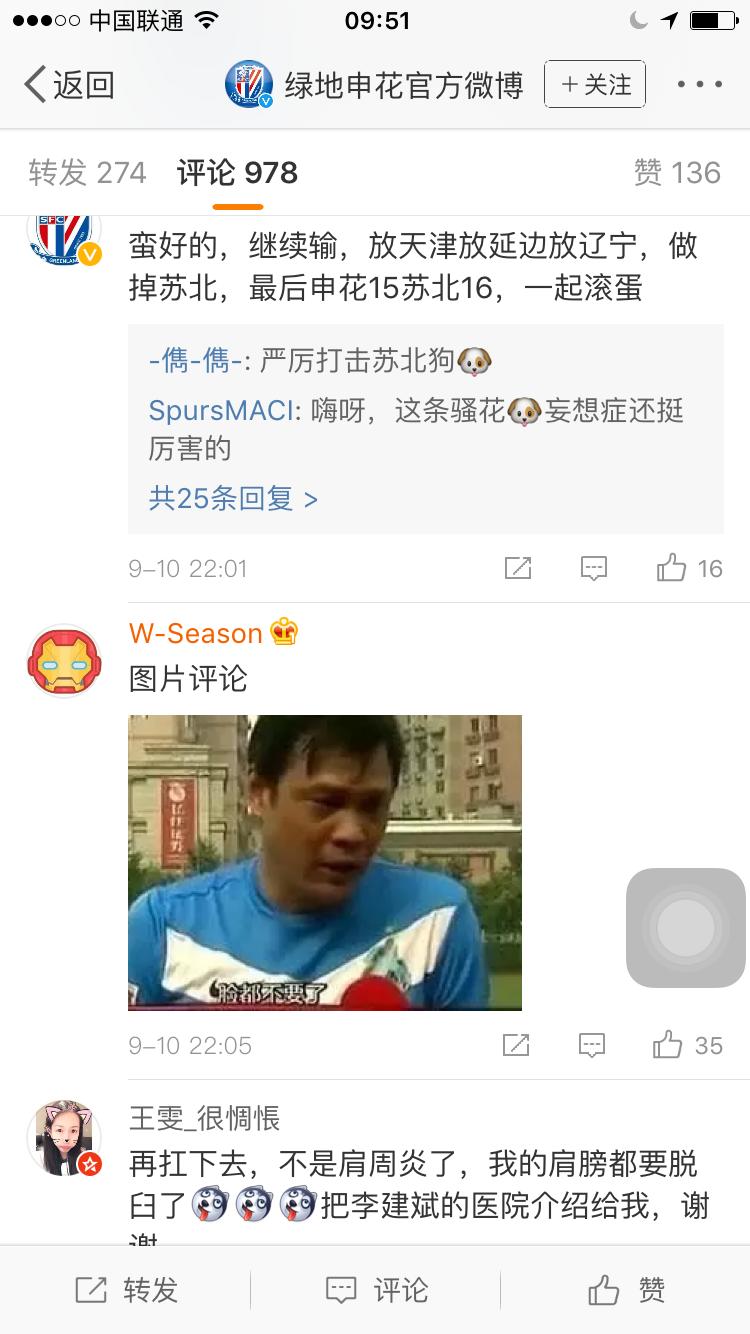The image size is (750, 1334).
Task: Forward W-Season's comment
Action: 516,1046
